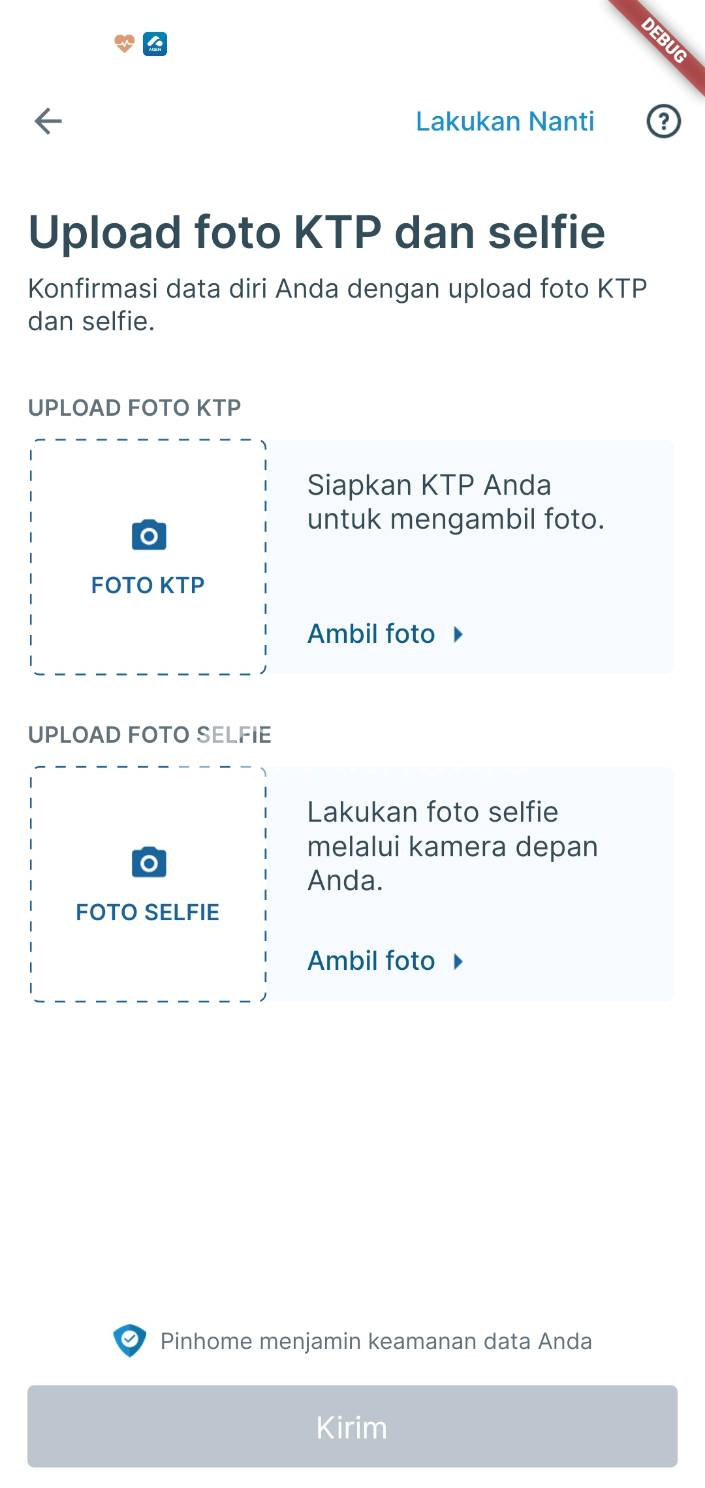Image resolution: width=705 pixels, height=1488 pixels.
Task: Go back using the arrow icon
Action: 48,121
